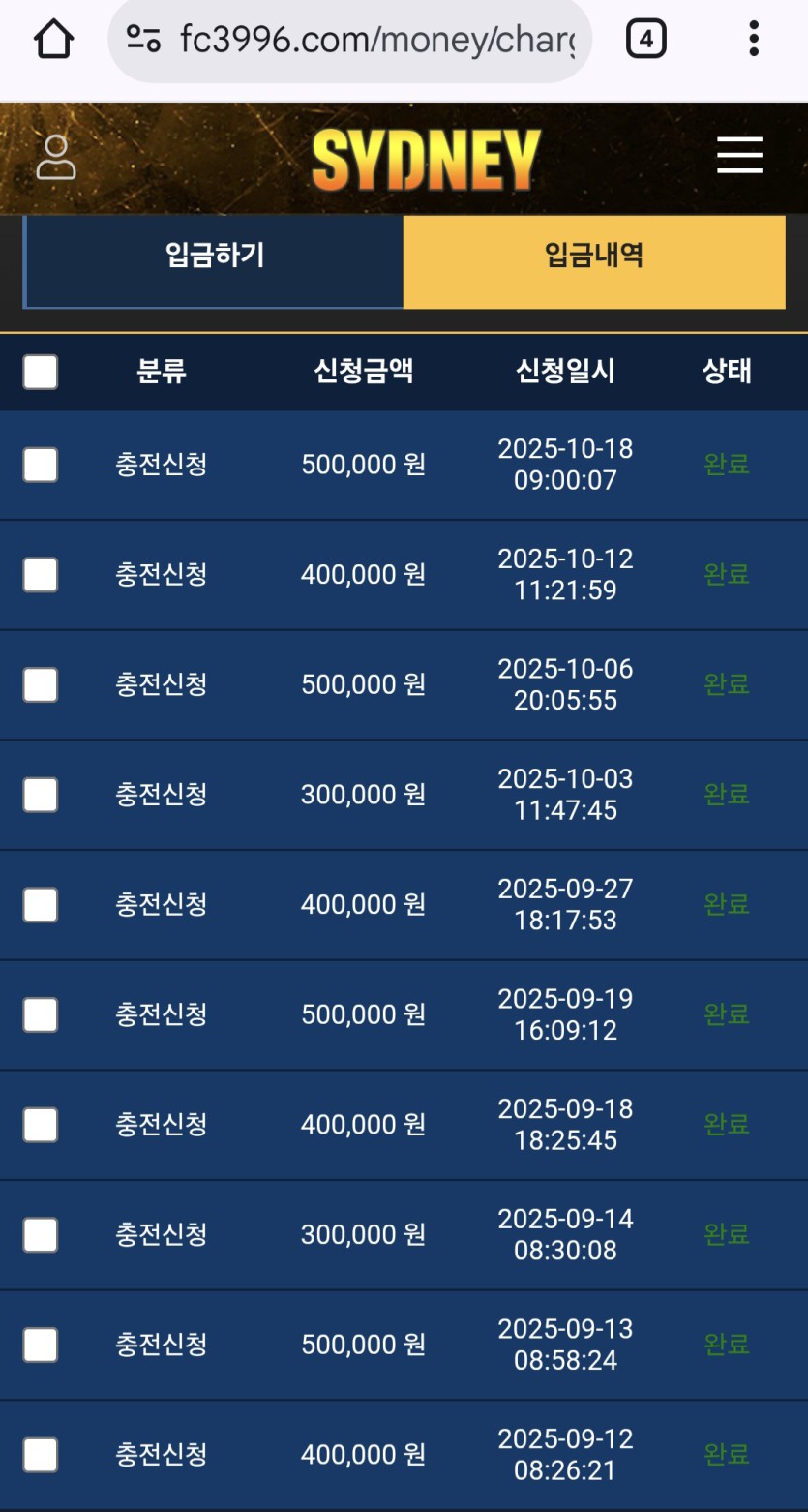Select the 2025-10-12 deposit checkbox
Image resolution: width=808 pixels, height=1512 pixels.
[41, 575]
